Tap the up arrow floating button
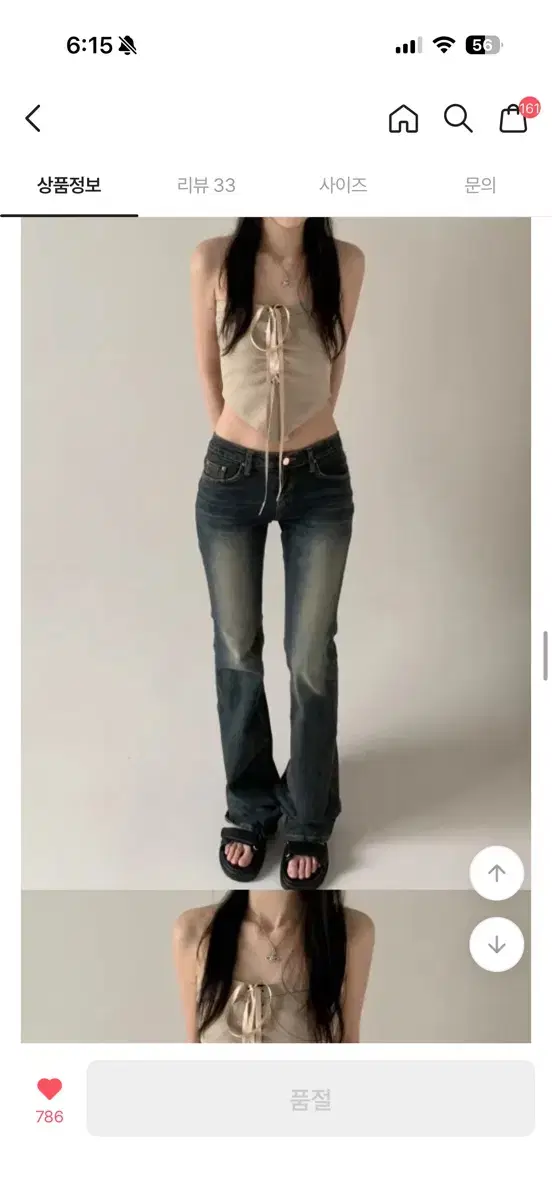Viewport: 552px width, 1200px height. (x=497, y=873)
